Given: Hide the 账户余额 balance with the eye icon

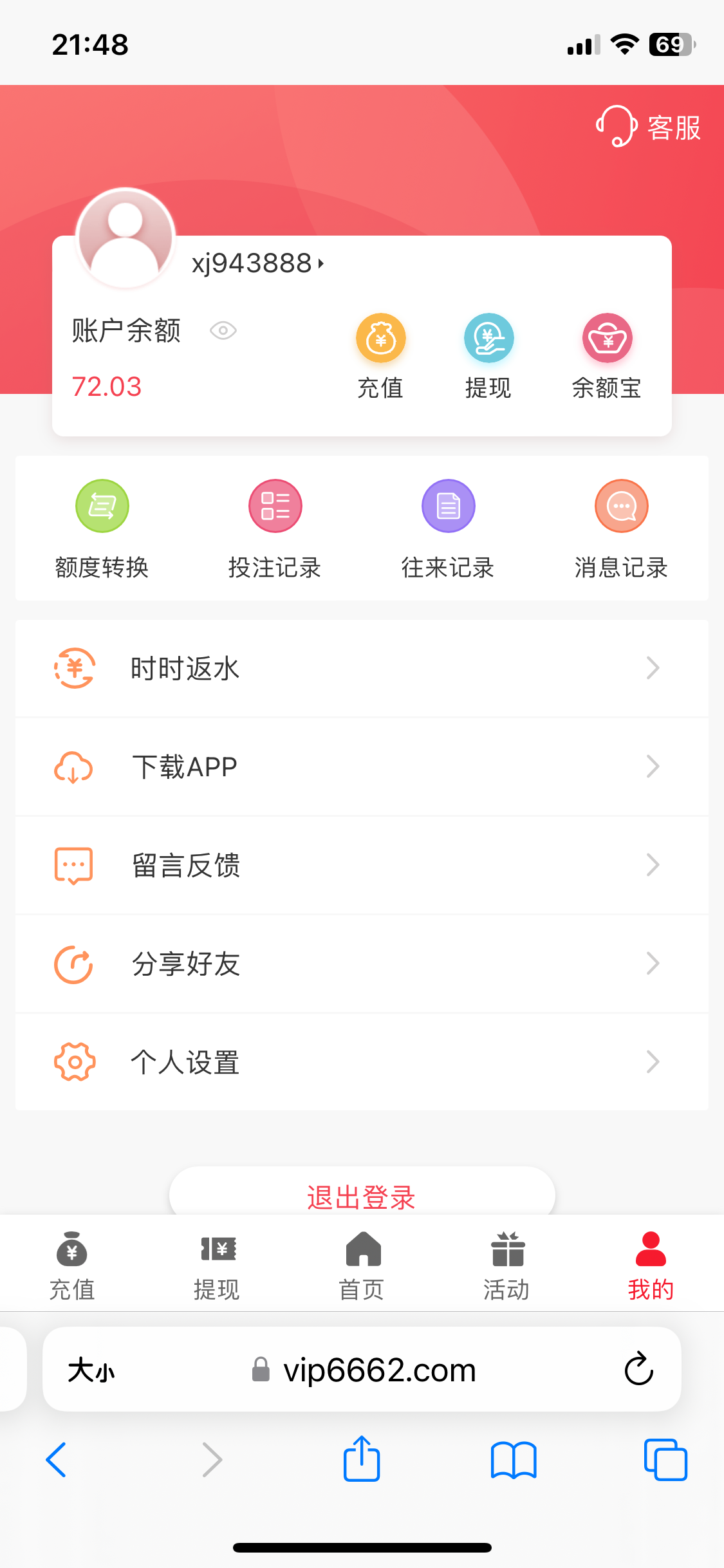Looking at the screenshot, I should coord(223,331).
